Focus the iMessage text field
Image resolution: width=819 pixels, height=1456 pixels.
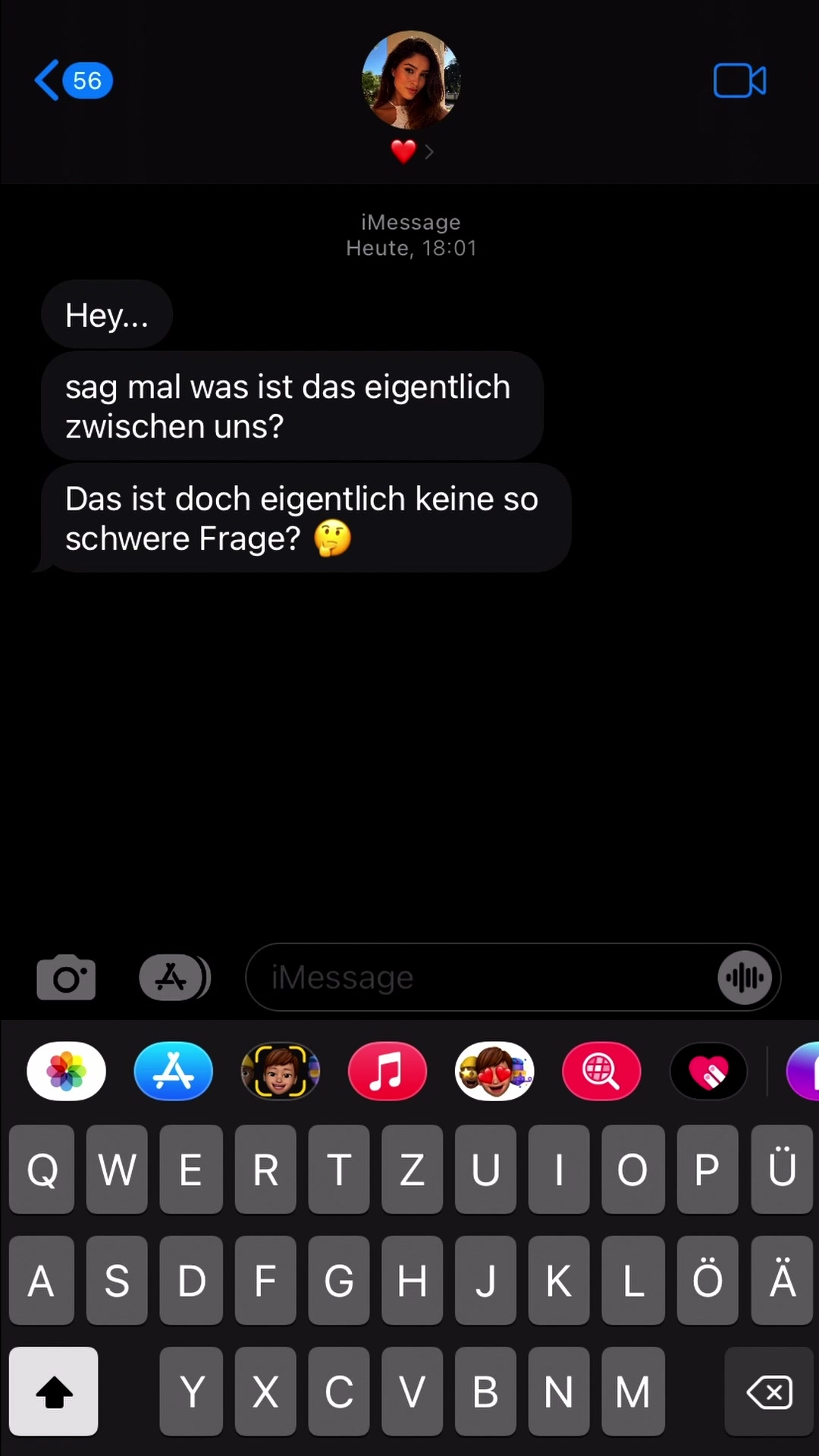pos(485,977)
